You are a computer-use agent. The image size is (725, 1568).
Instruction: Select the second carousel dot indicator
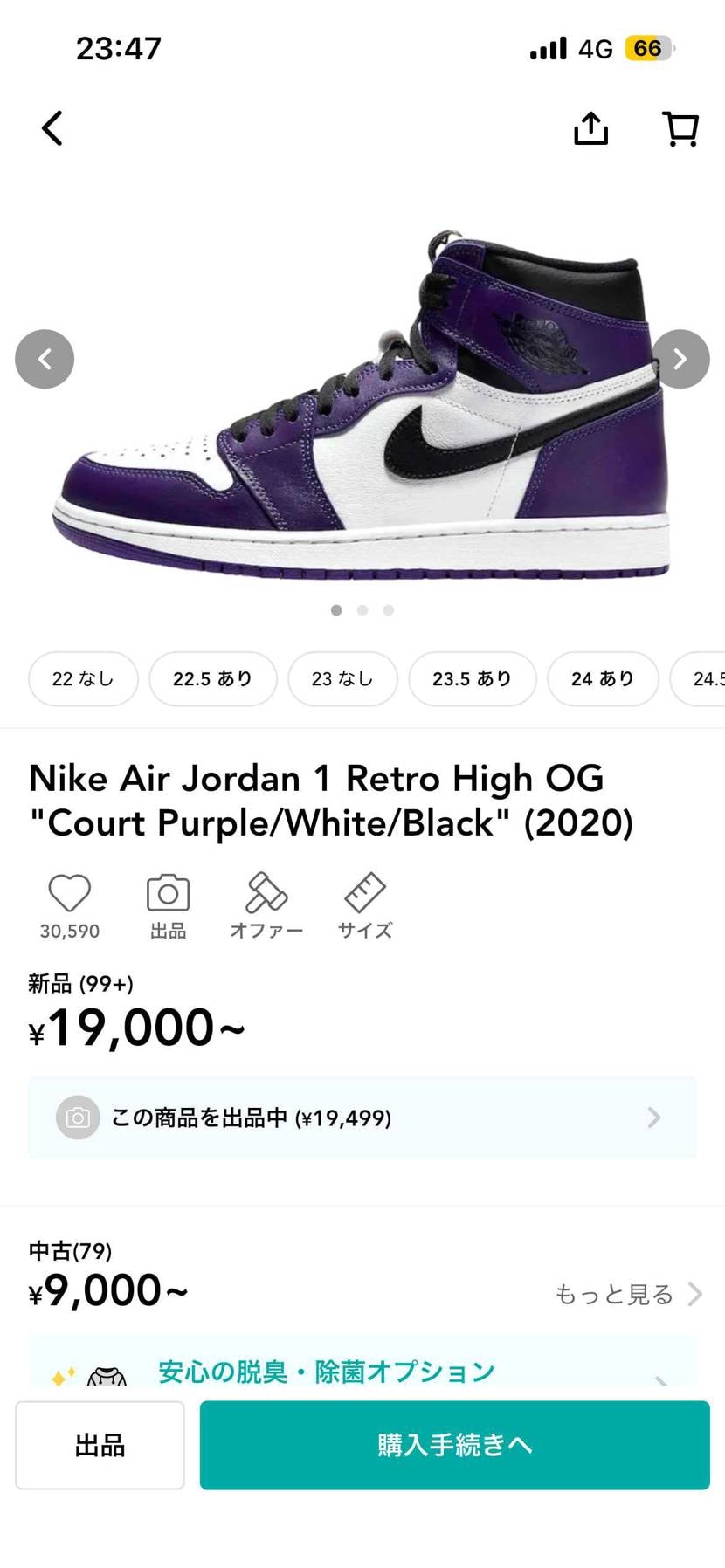(x=362, y=610)
